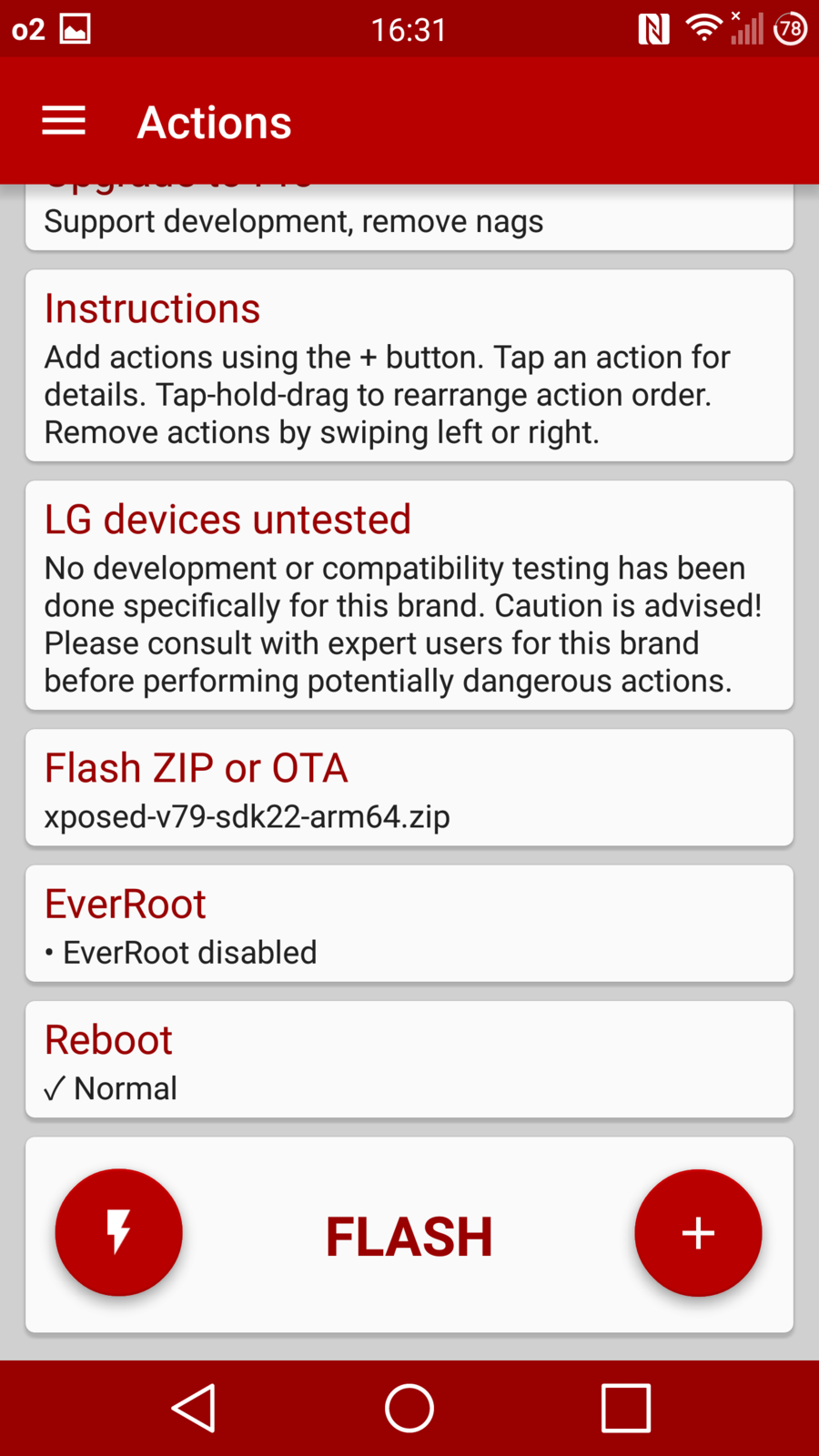
Task: Go to the home screen
Action: pyautogui.click(x=409, y=1408)
